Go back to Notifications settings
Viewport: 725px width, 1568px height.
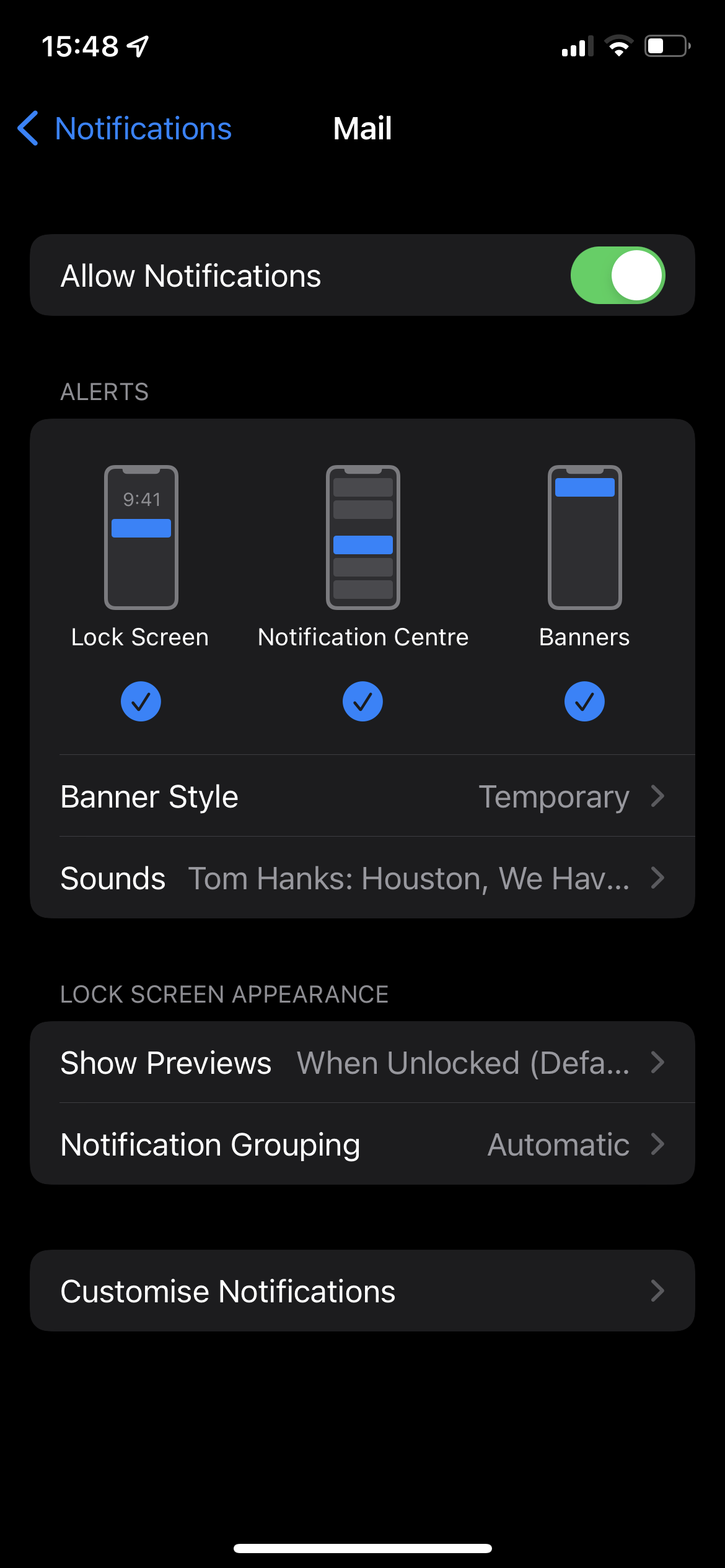pyautogui.click(x=125, y=129)
